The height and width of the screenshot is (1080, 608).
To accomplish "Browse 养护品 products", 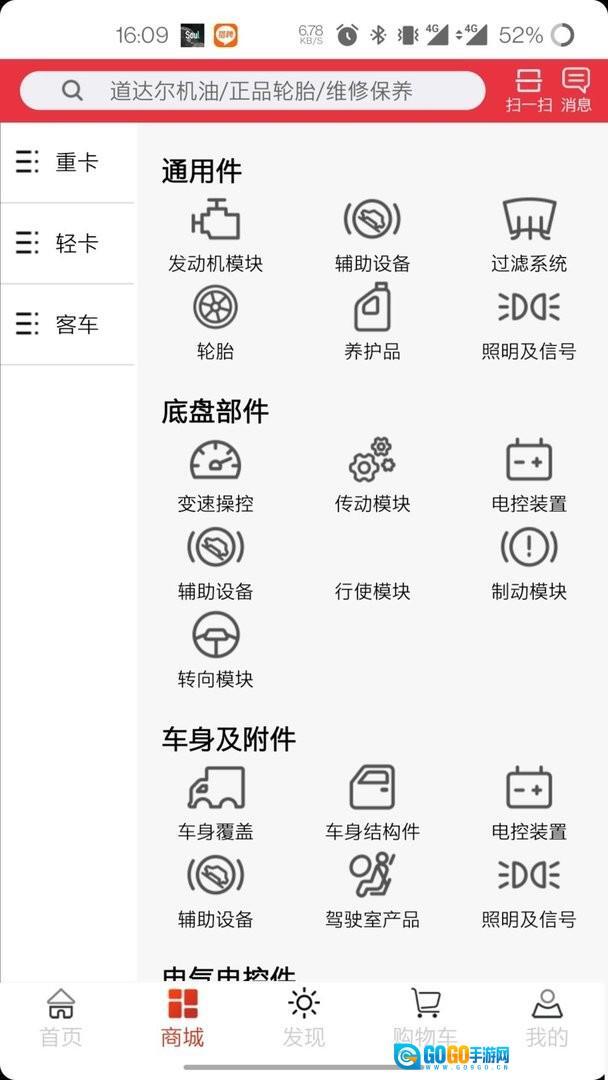I will click(x=372, y=321).
